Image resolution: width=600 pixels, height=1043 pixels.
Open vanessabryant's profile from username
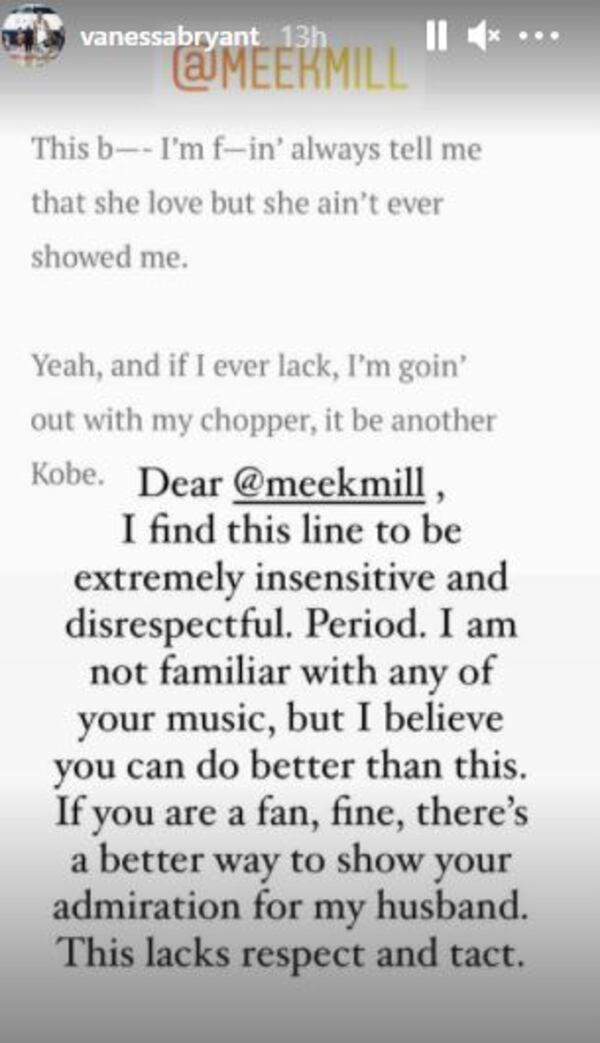click(170, 37)
